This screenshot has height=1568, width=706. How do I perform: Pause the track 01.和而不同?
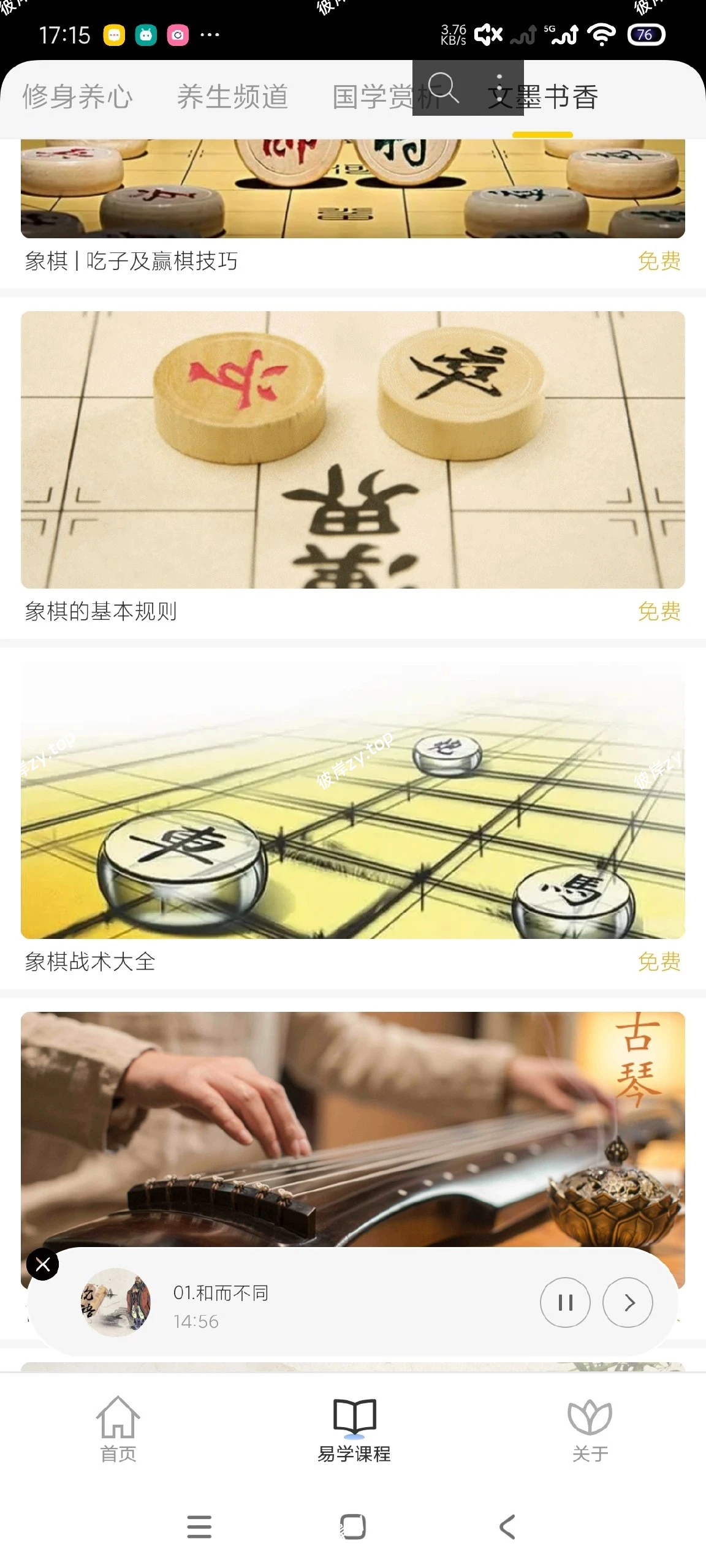coord(565,1302)
